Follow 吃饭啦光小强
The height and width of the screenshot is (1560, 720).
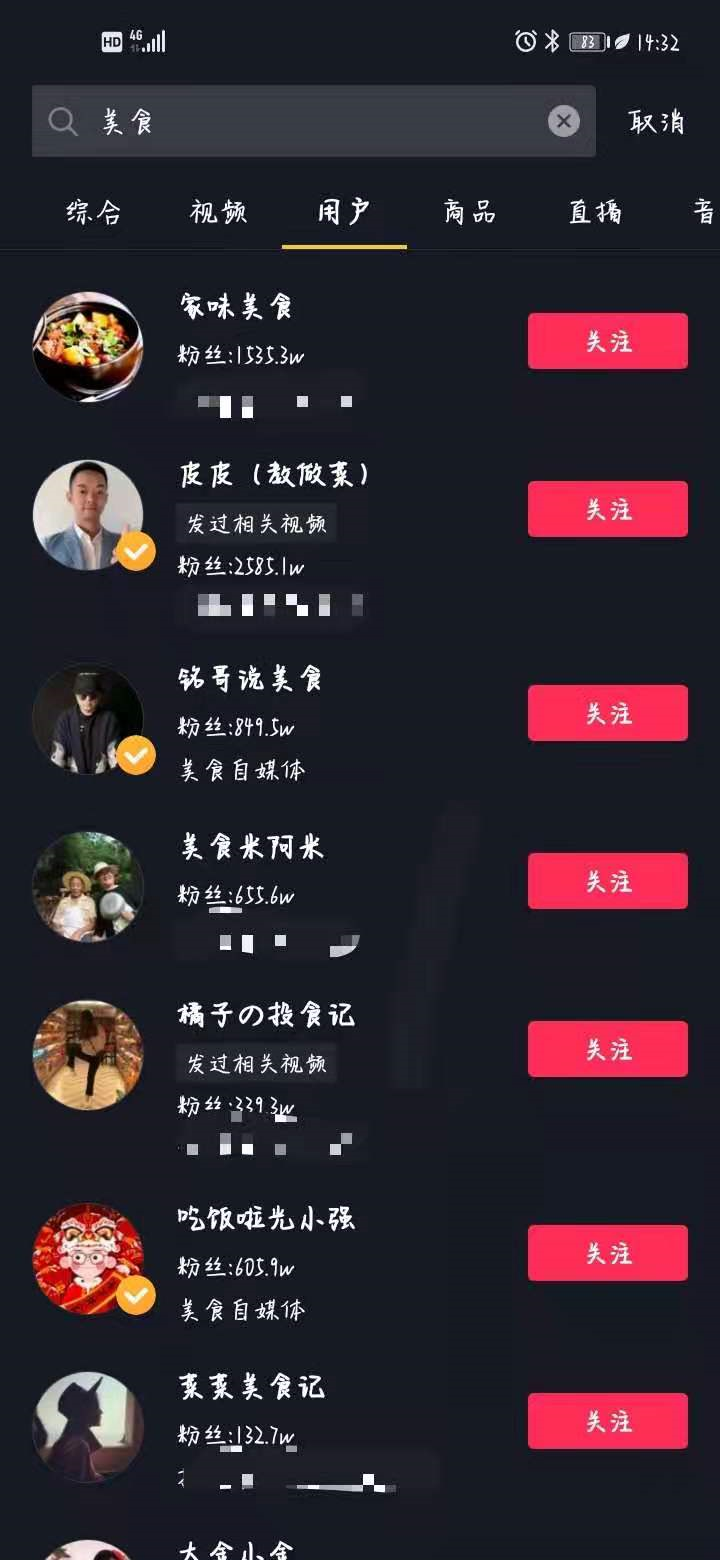coord(607,1253)
